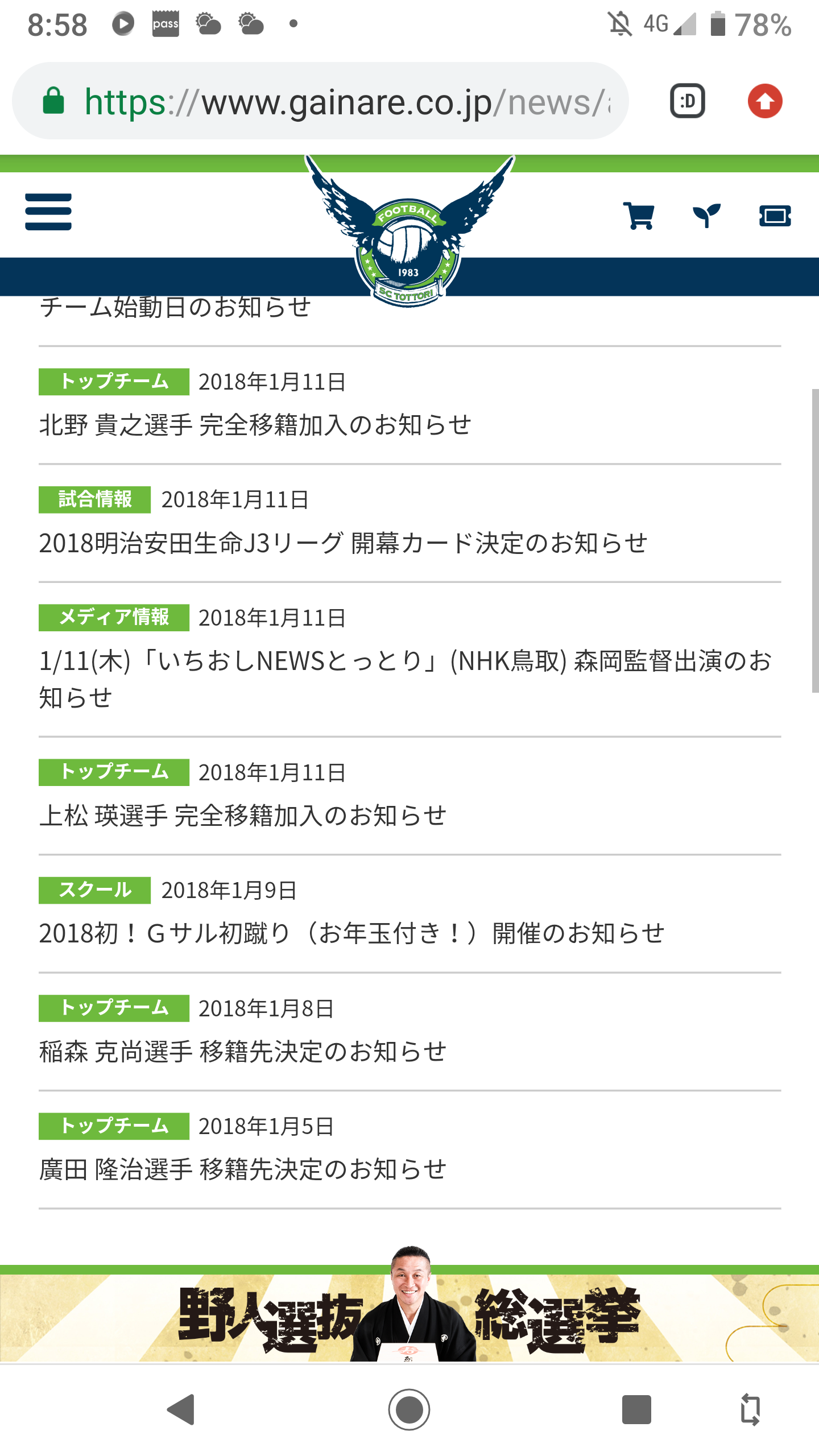Open the shopping cart icon

(638, 216)
